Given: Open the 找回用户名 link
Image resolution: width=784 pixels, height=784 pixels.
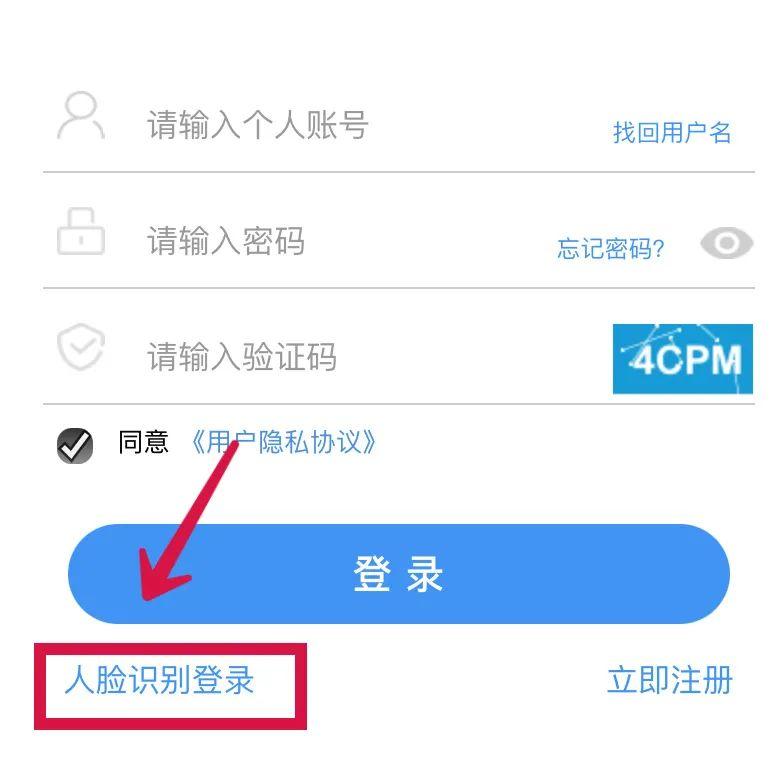Looking at the screenshot, I should point(672,132).
